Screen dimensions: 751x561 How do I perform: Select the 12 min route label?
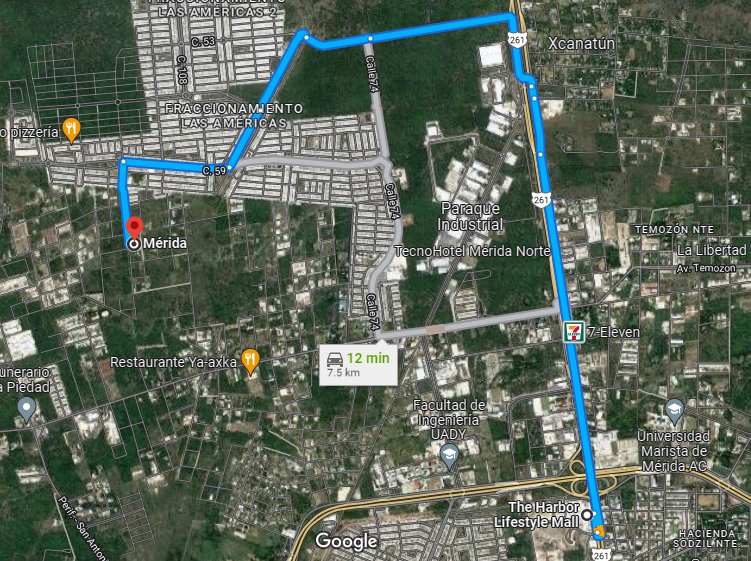click(x=358, y=364)
